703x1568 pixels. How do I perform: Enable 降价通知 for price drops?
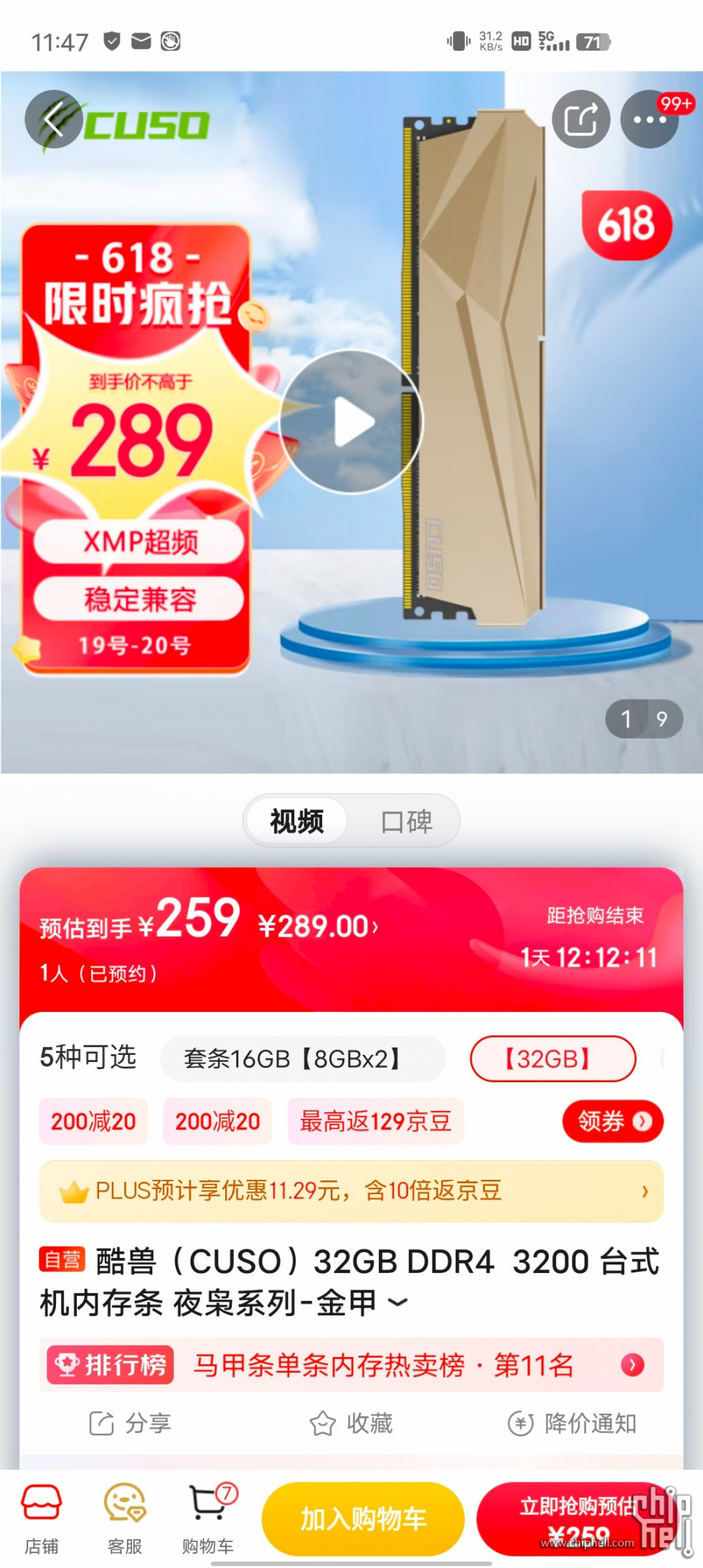[572, 1423]
